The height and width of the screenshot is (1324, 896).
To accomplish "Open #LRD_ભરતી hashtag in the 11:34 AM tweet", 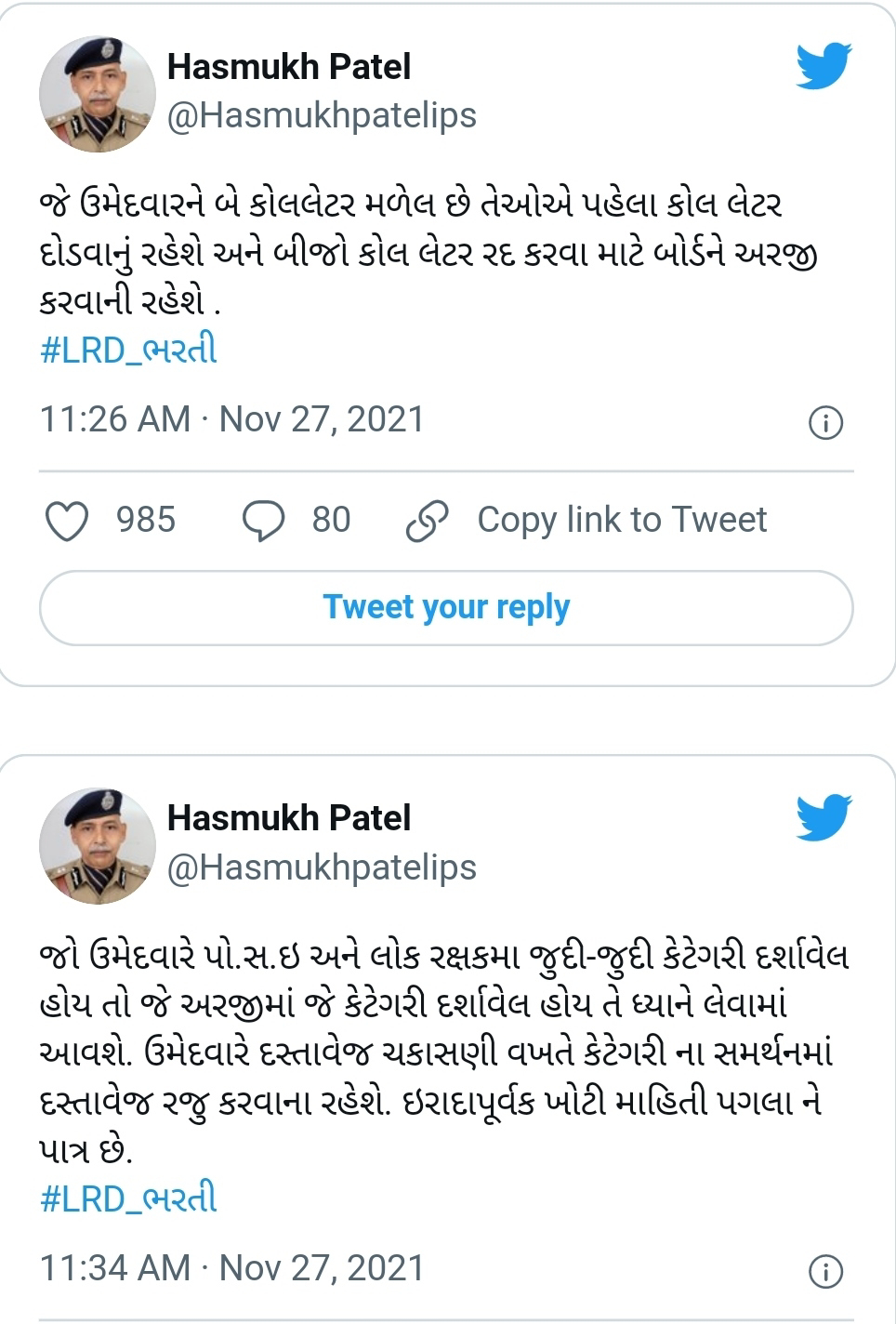I will [x=129, y=1198].
